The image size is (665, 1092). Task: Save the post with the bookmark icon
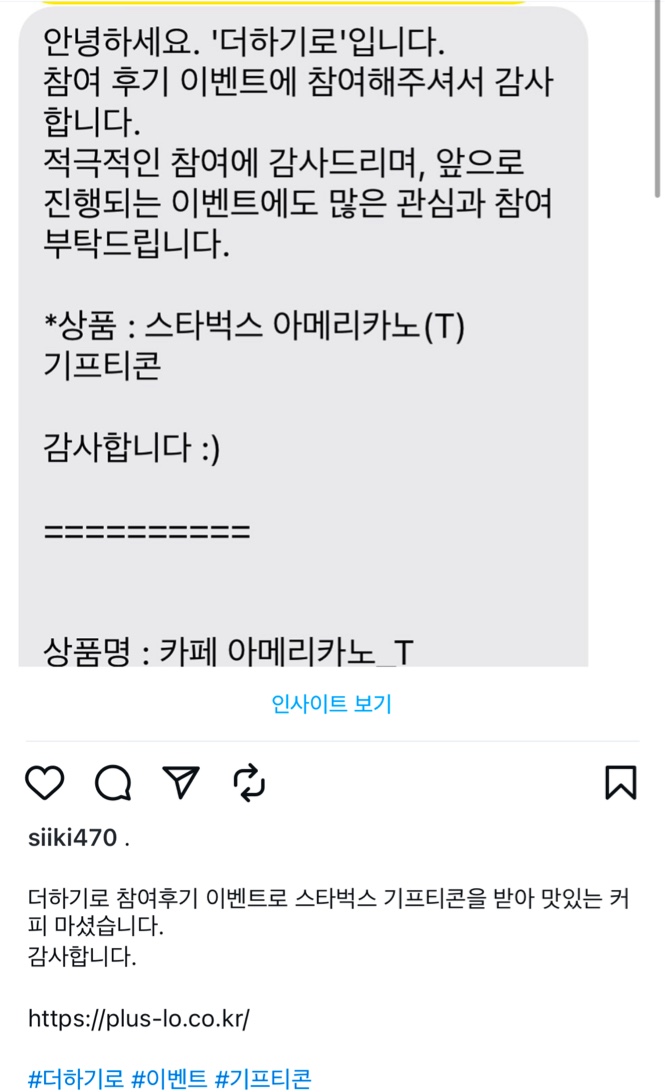(621, 782)
